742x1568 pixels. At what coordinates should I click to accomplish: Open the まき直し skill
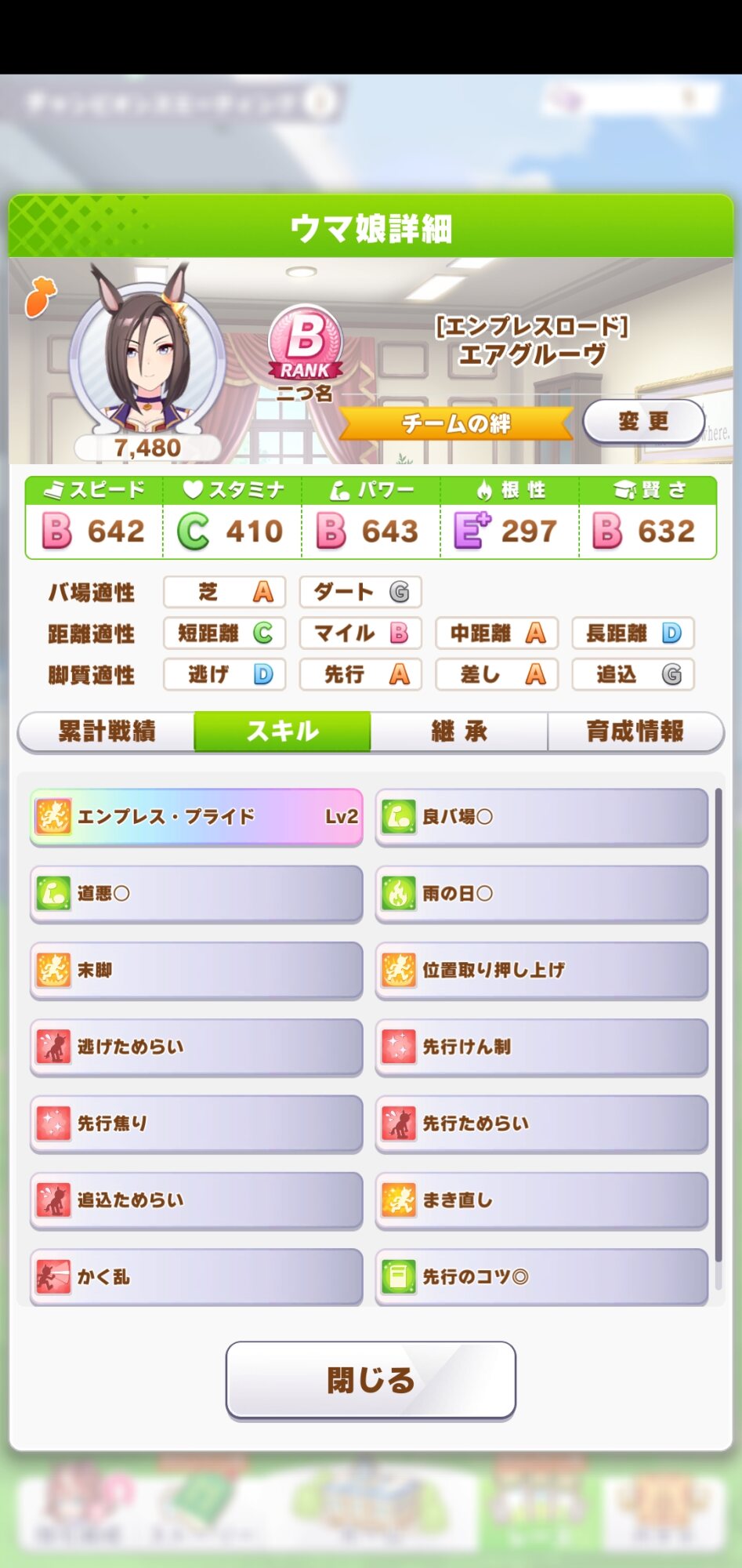541,1200
